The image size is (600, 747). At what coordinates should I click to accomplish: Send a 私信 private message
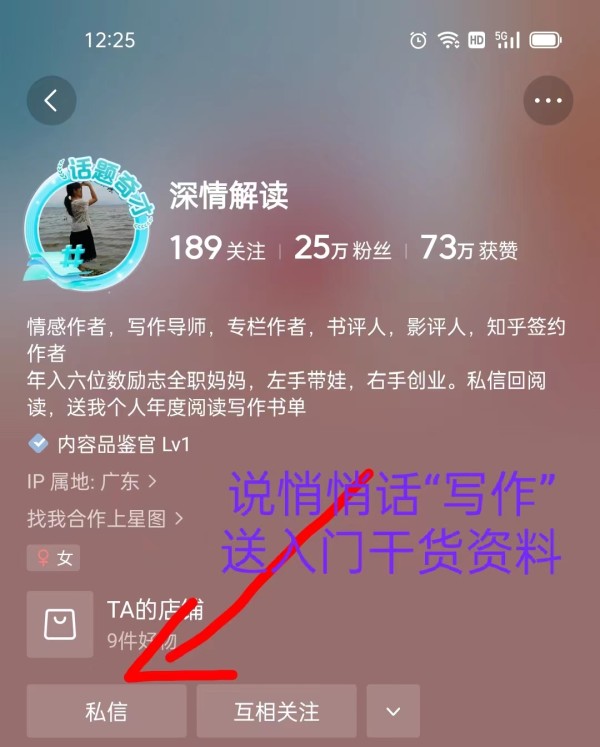(106, 712)
